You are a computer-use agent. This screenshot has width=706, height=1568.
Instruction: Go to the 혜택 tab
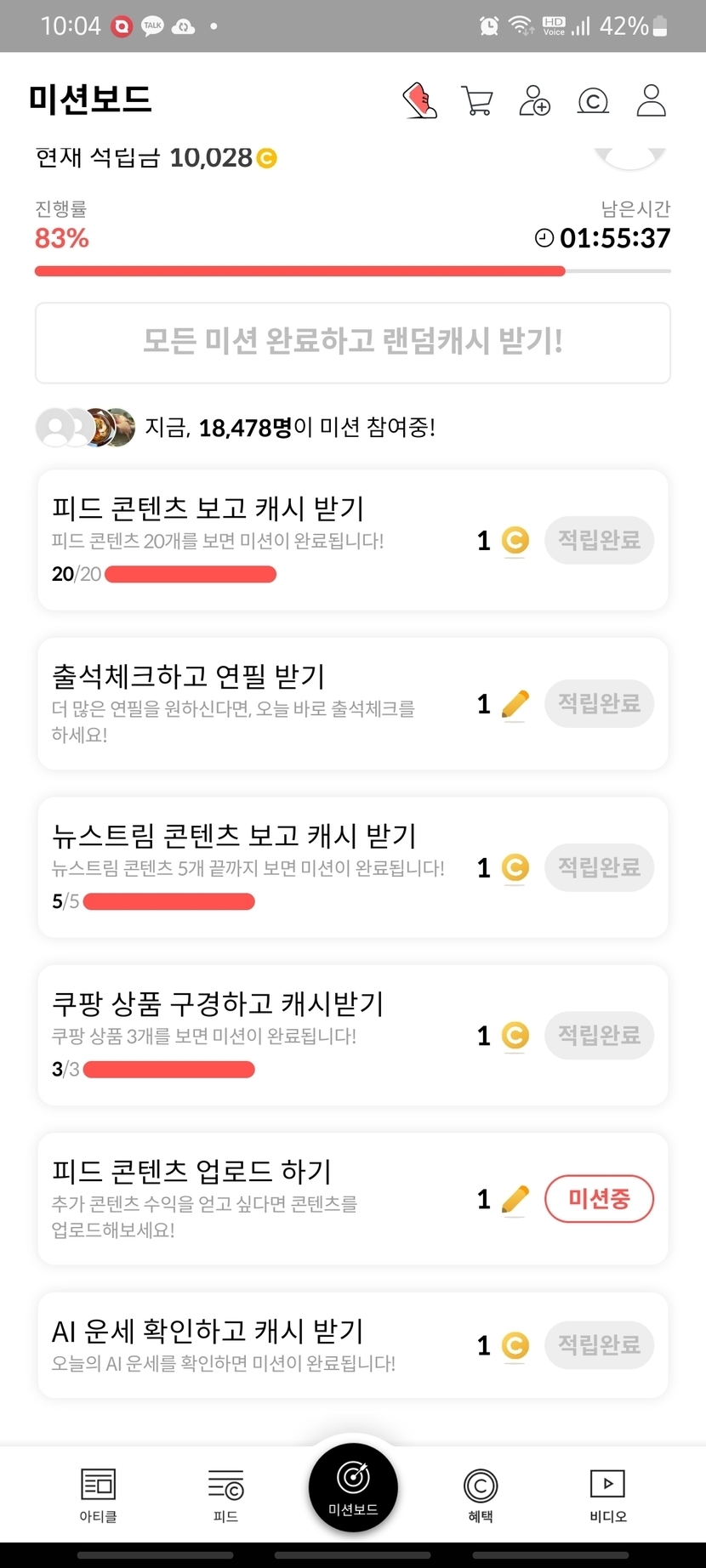point(481,1495)
